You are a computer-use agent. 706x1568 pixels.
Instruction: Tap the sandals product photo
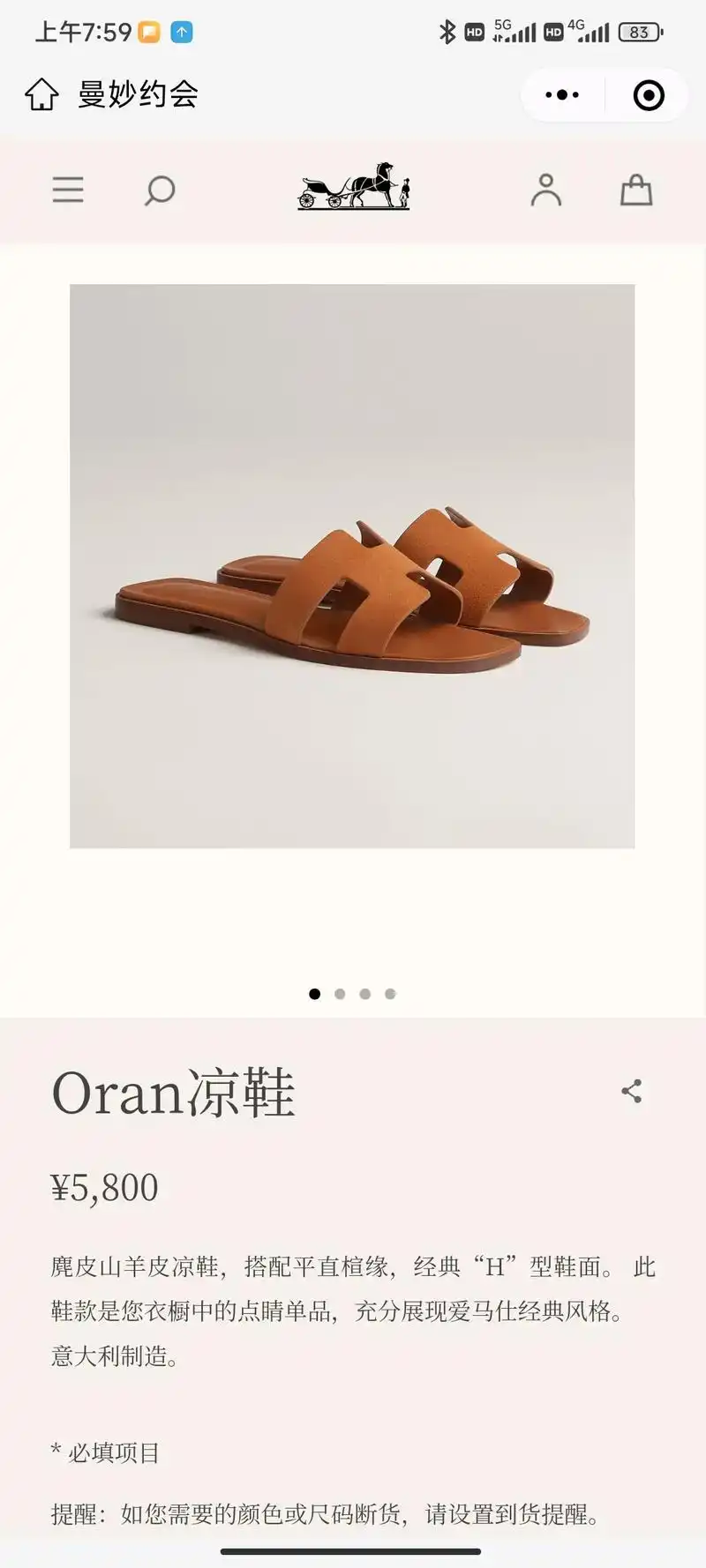[x=352, y=564]
